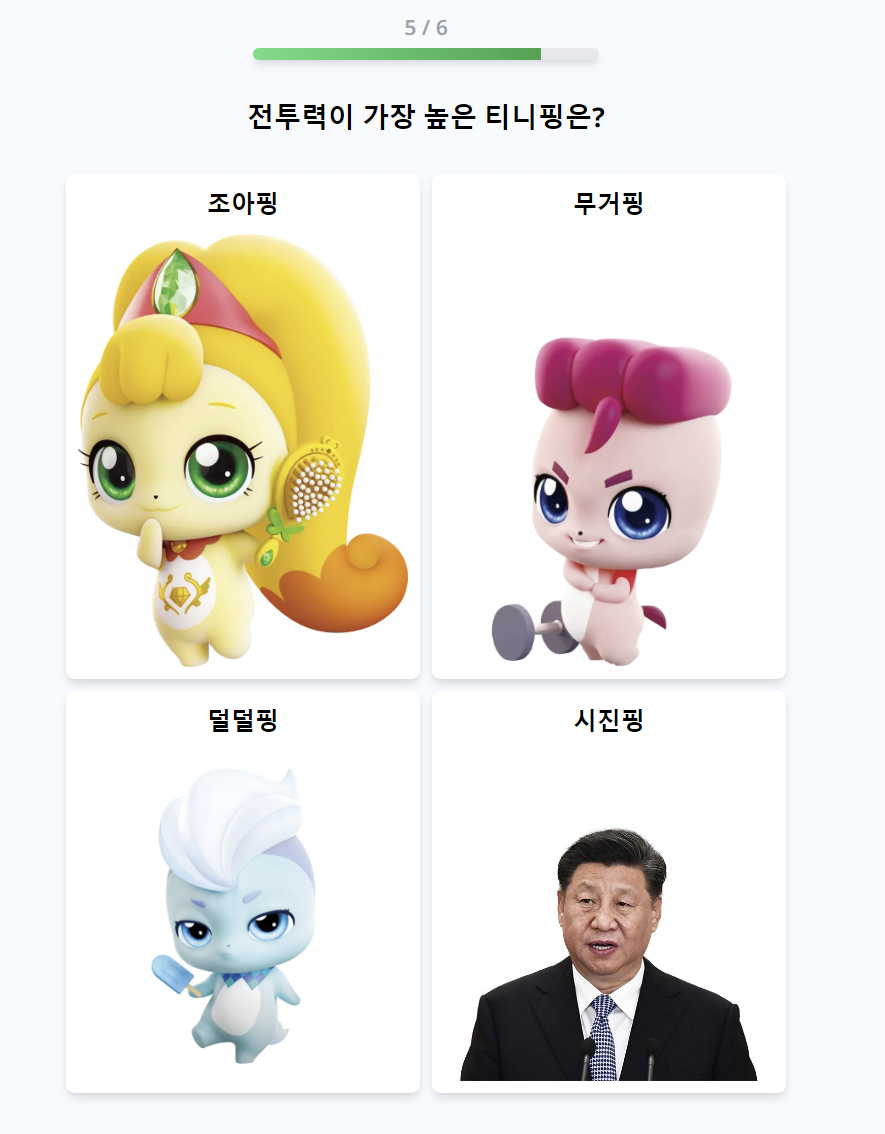Choose the 무거핑 answer card
The height and width of the screenshot is (1134, 885).
point(608,427)
